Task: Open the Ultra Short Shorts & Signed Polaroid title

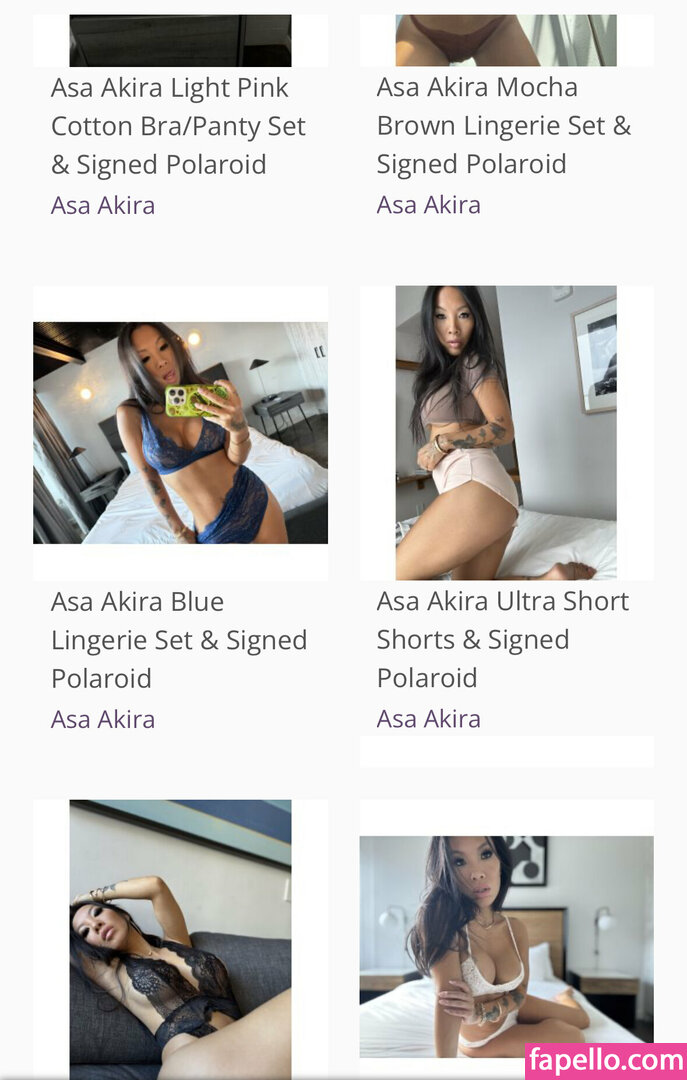Action: pyautogui.click(x=502, y=639)
